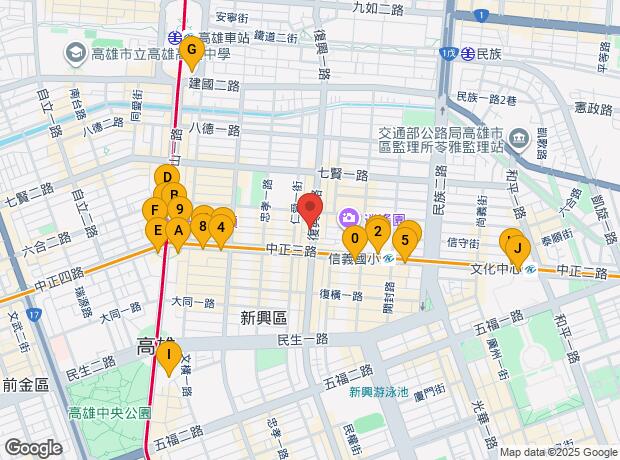Tap the marker labeled 2

[376, 233]
